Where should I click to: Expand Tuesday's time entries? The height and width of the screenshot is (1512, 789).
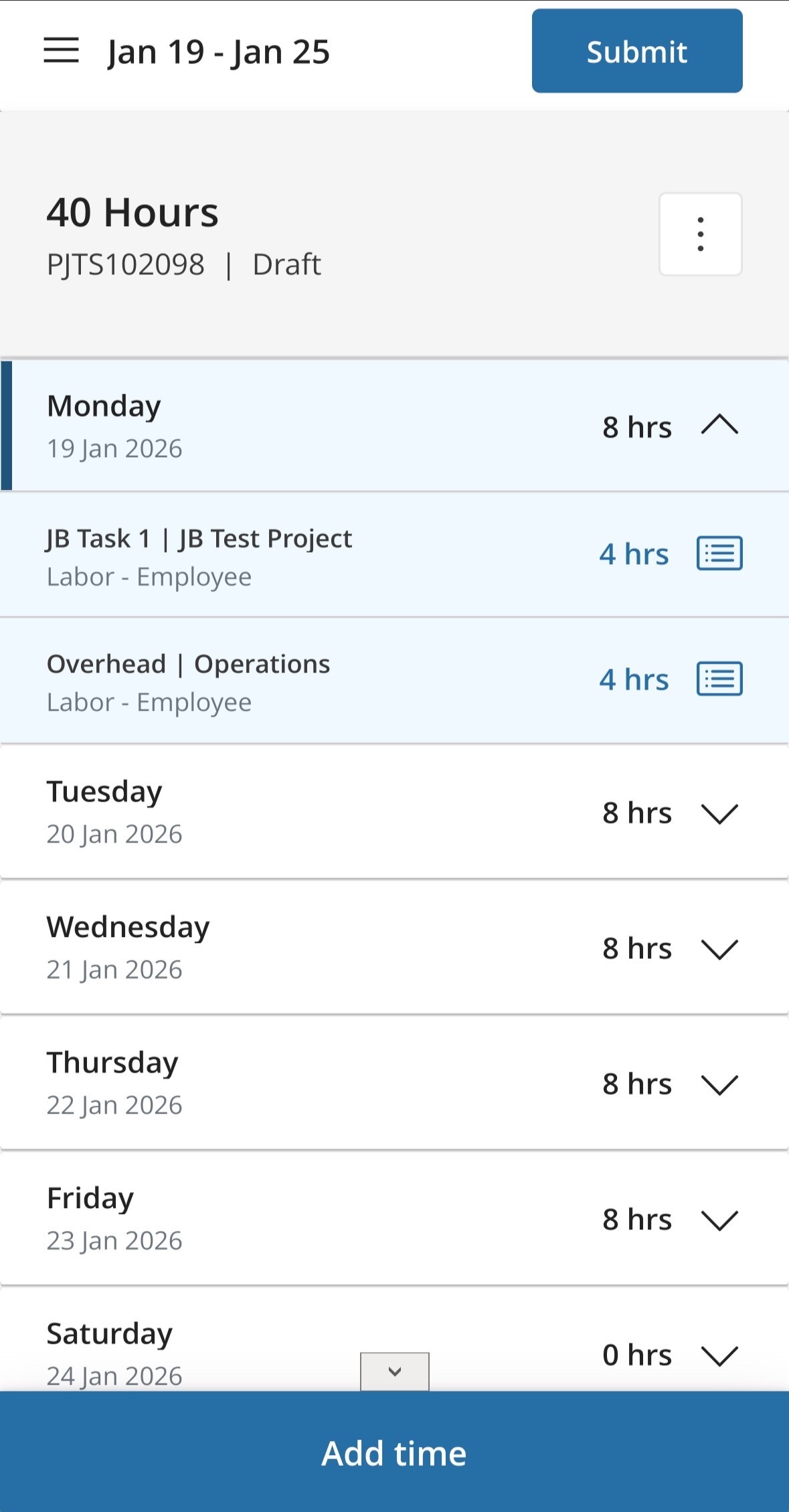coord(719,813)
